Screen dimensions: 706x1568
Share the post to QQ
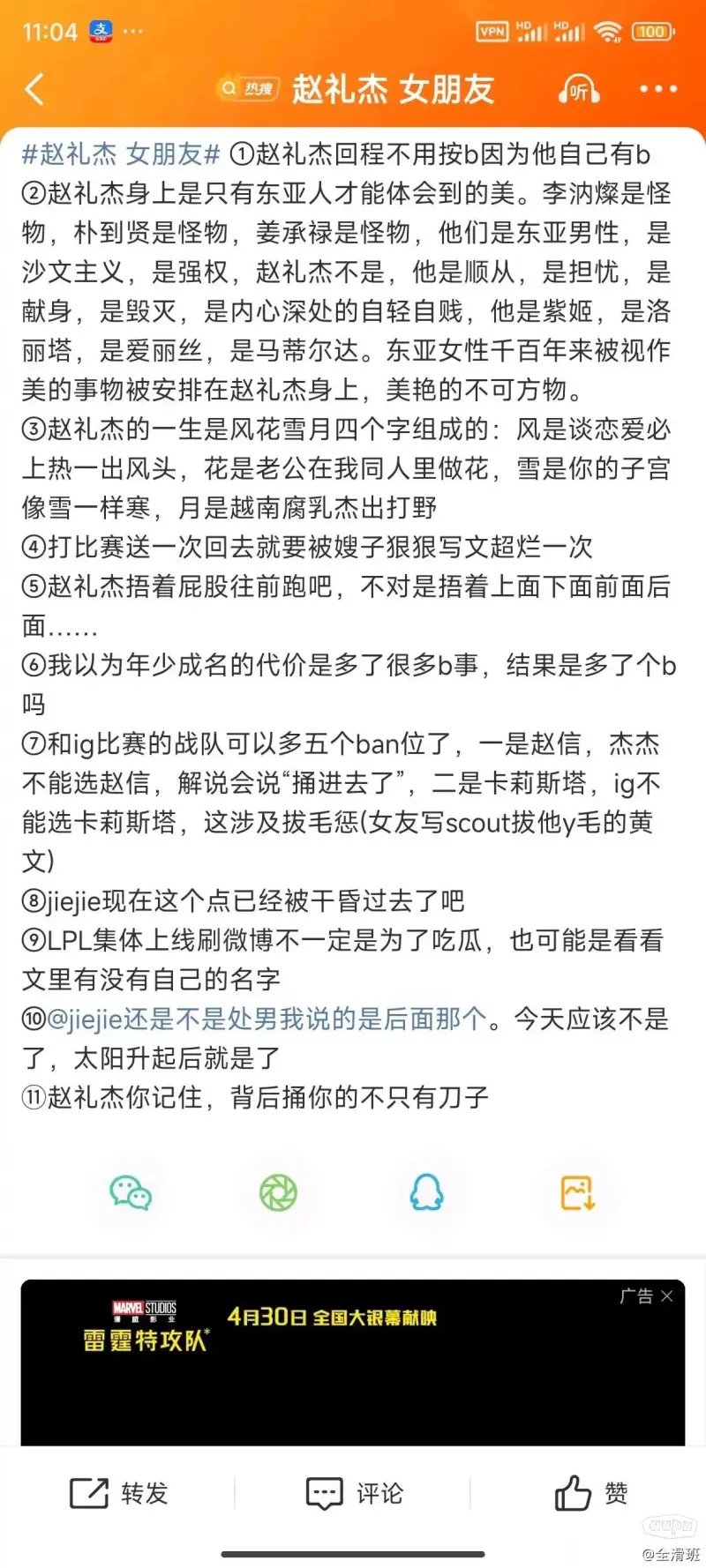click(x=427, y=1193)
